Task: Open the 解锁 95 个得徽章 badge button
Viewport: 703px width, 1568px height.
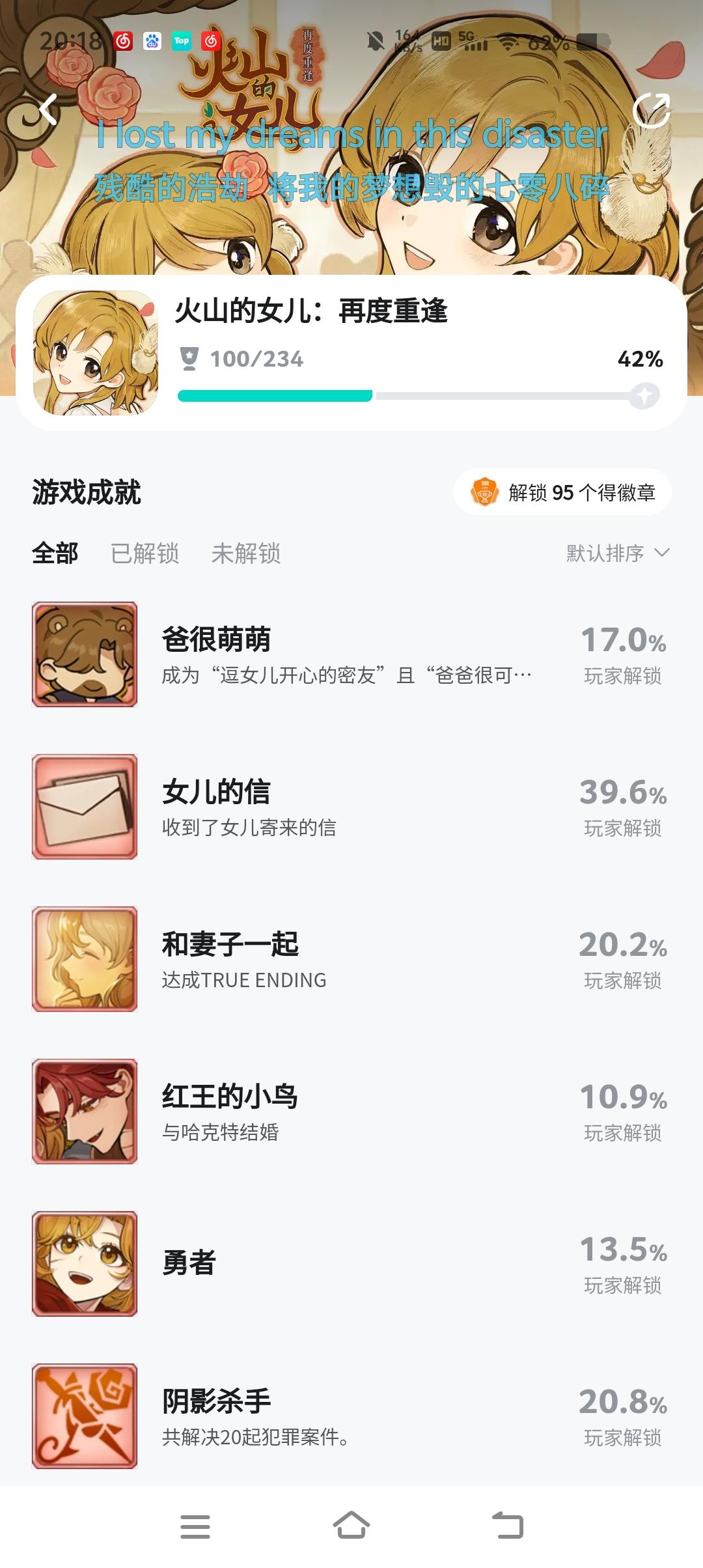Action: pos(563,492)
